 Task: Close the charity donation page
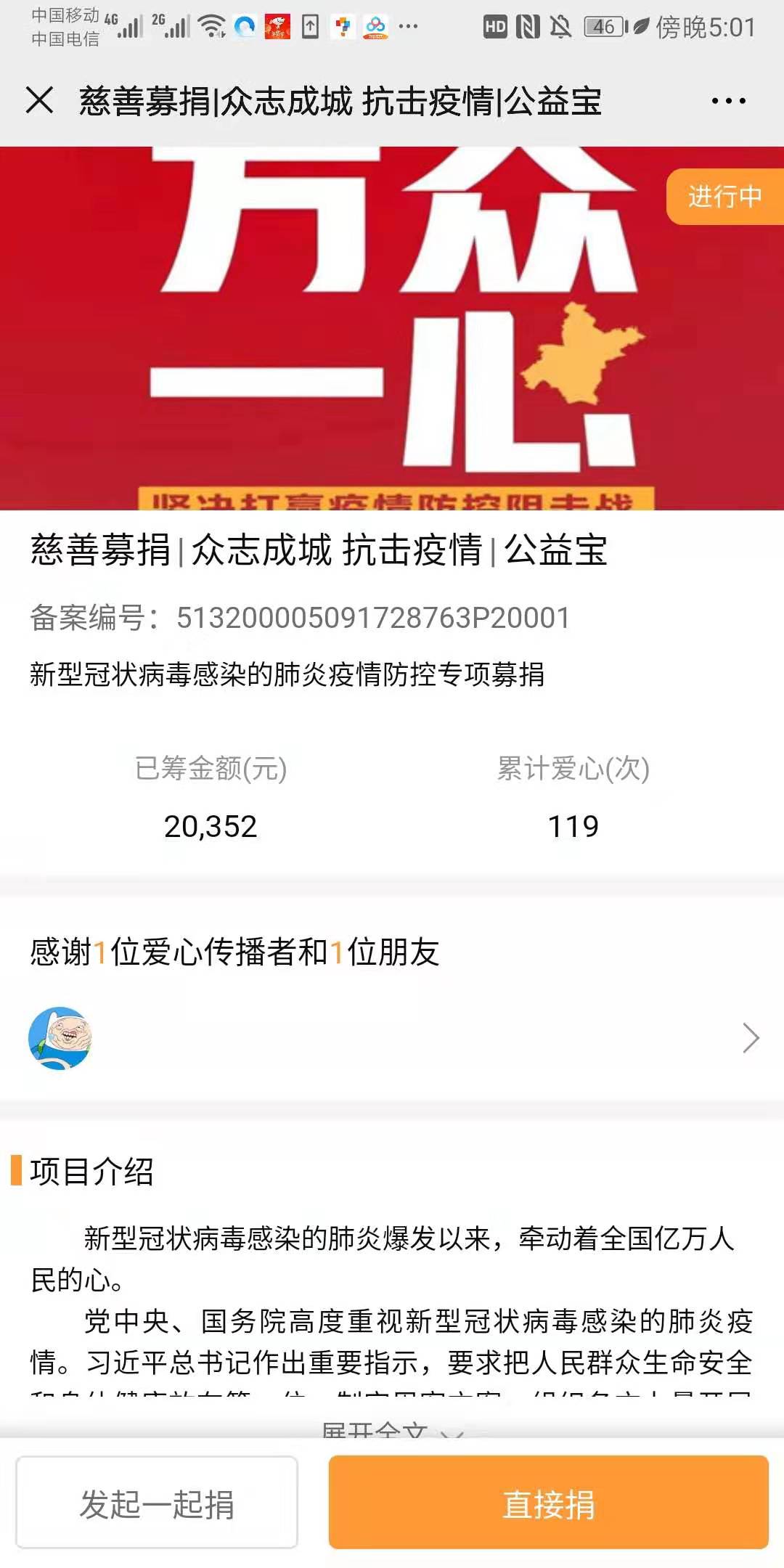click(39, 100)
